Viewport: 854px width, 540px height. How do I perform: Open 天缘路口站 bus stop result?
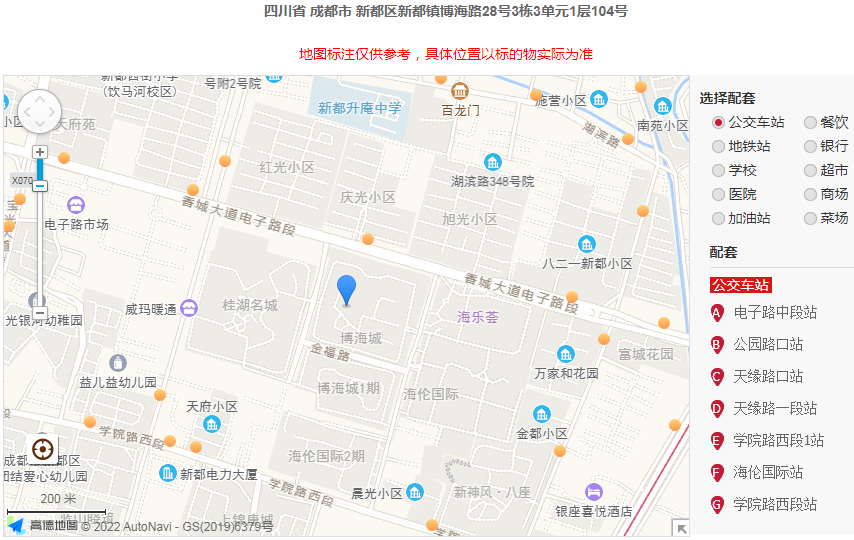(768, 377)
